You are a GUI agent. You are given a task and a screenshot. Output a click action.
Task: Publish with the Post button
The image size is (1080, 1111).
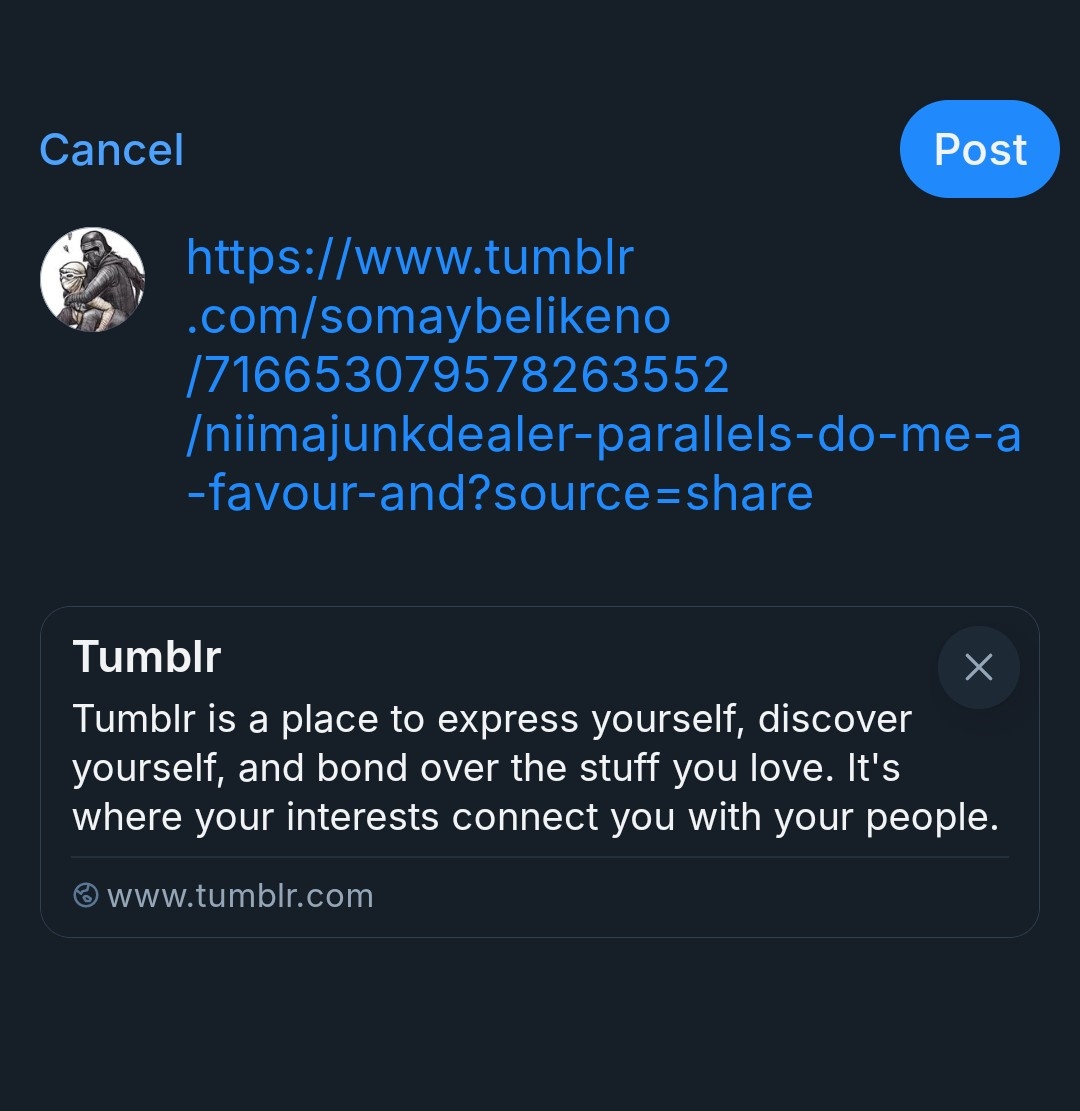(x=979, y=150)
